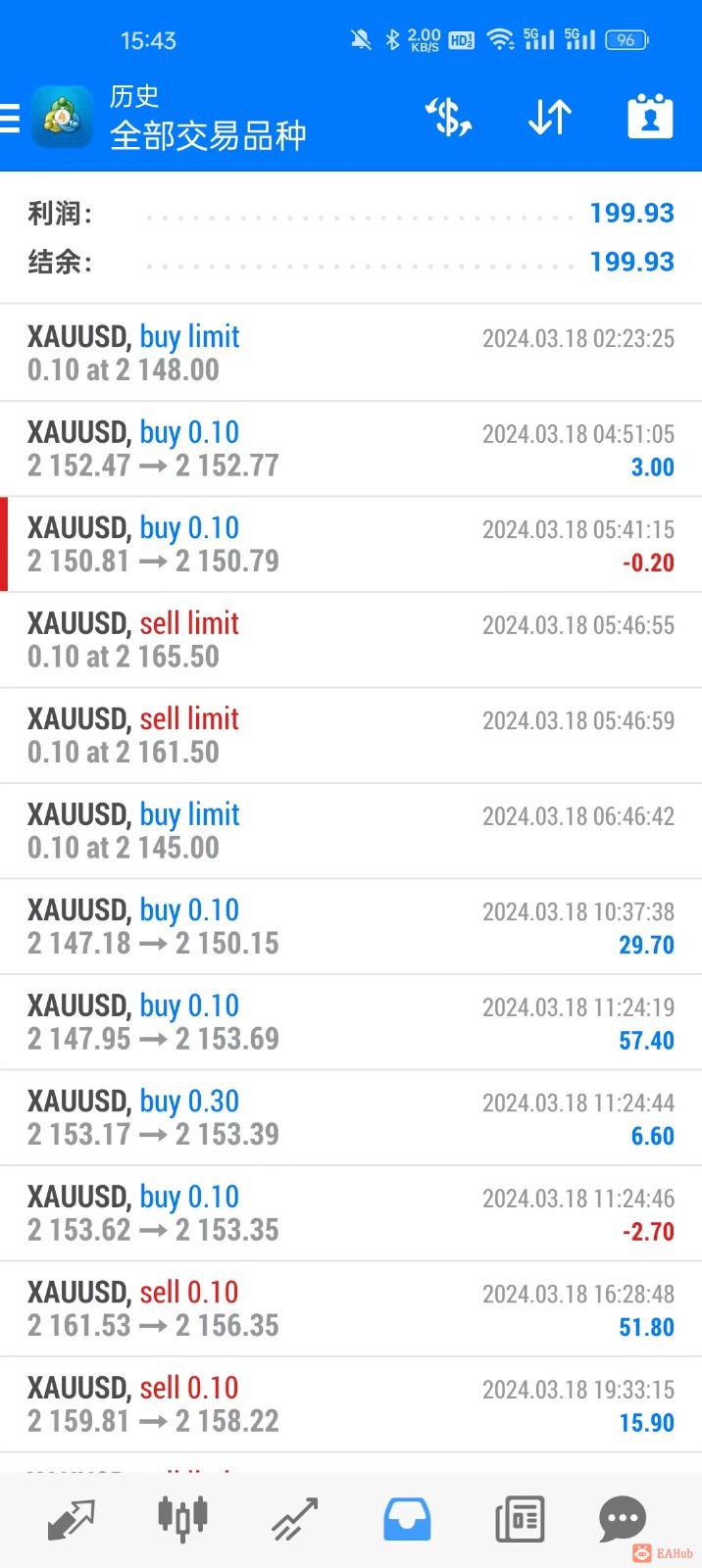Viewport: 702px width, 1568px height.
Task: Switch to the News tab
Action: click(x=520, y=1519)
